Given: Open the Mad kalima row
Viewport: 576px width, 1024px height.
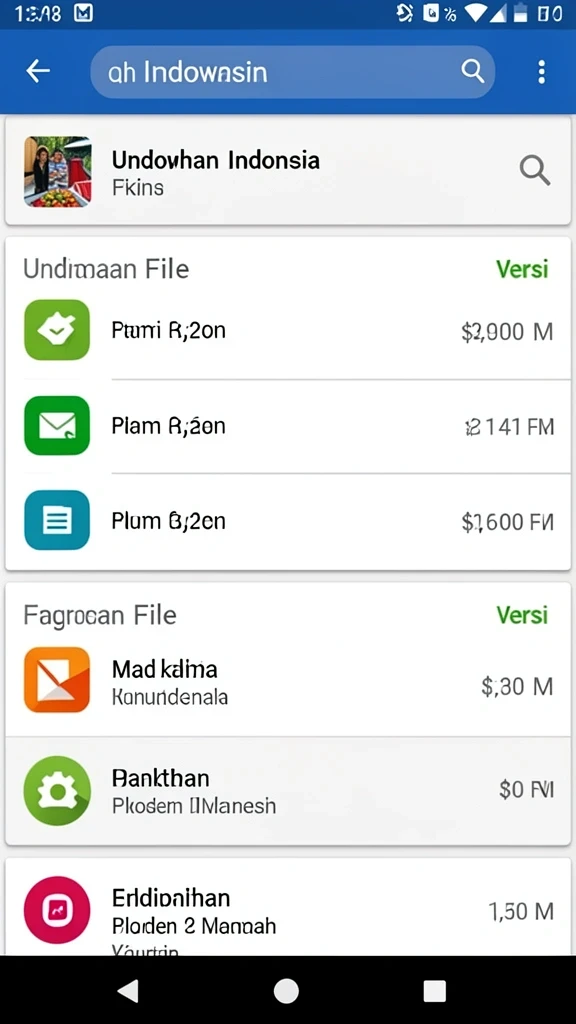Looking at the screenshot, I should (288, 682).
